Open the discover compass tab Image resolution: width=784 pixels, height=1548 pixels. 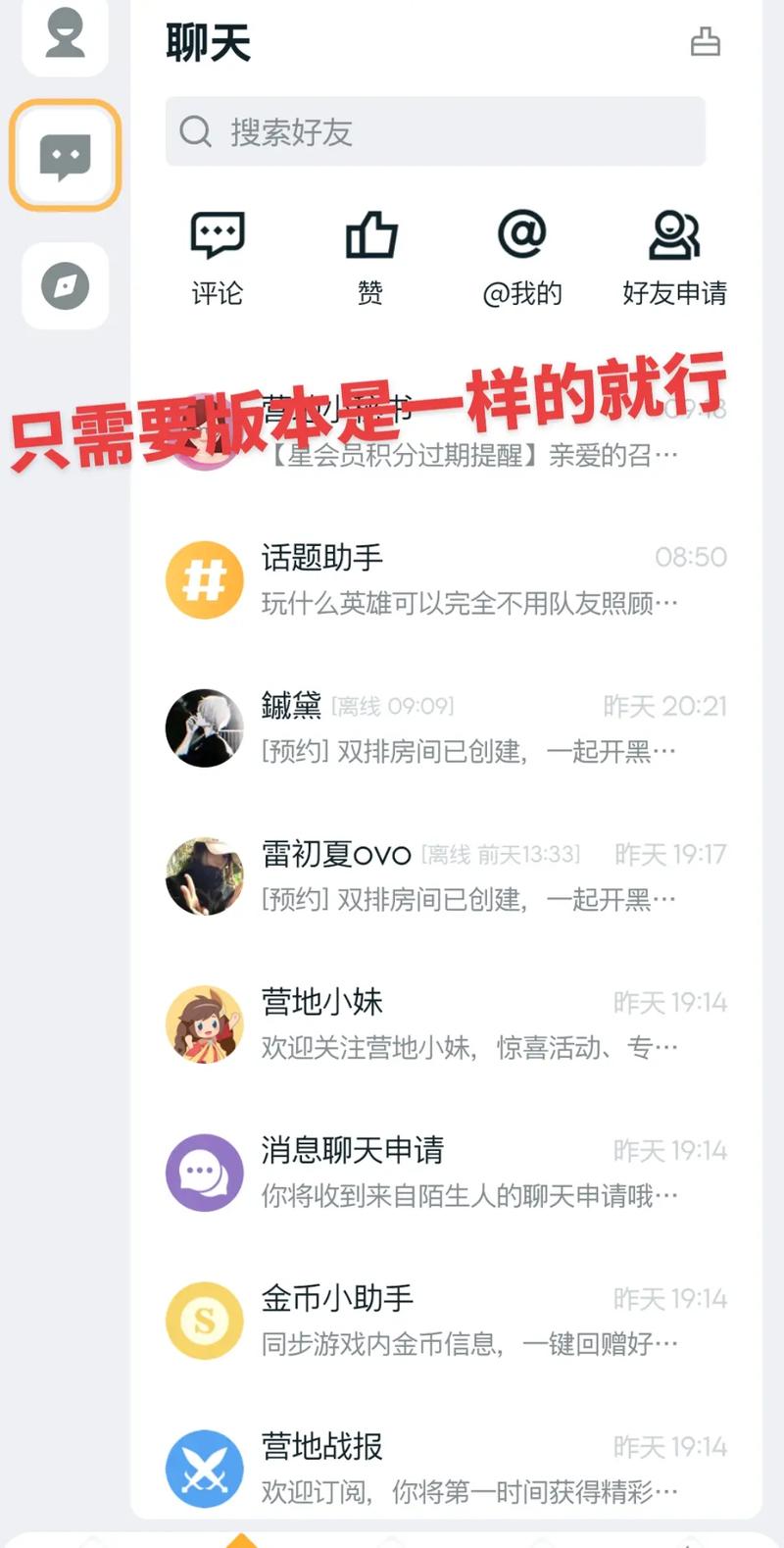point(65,286)
